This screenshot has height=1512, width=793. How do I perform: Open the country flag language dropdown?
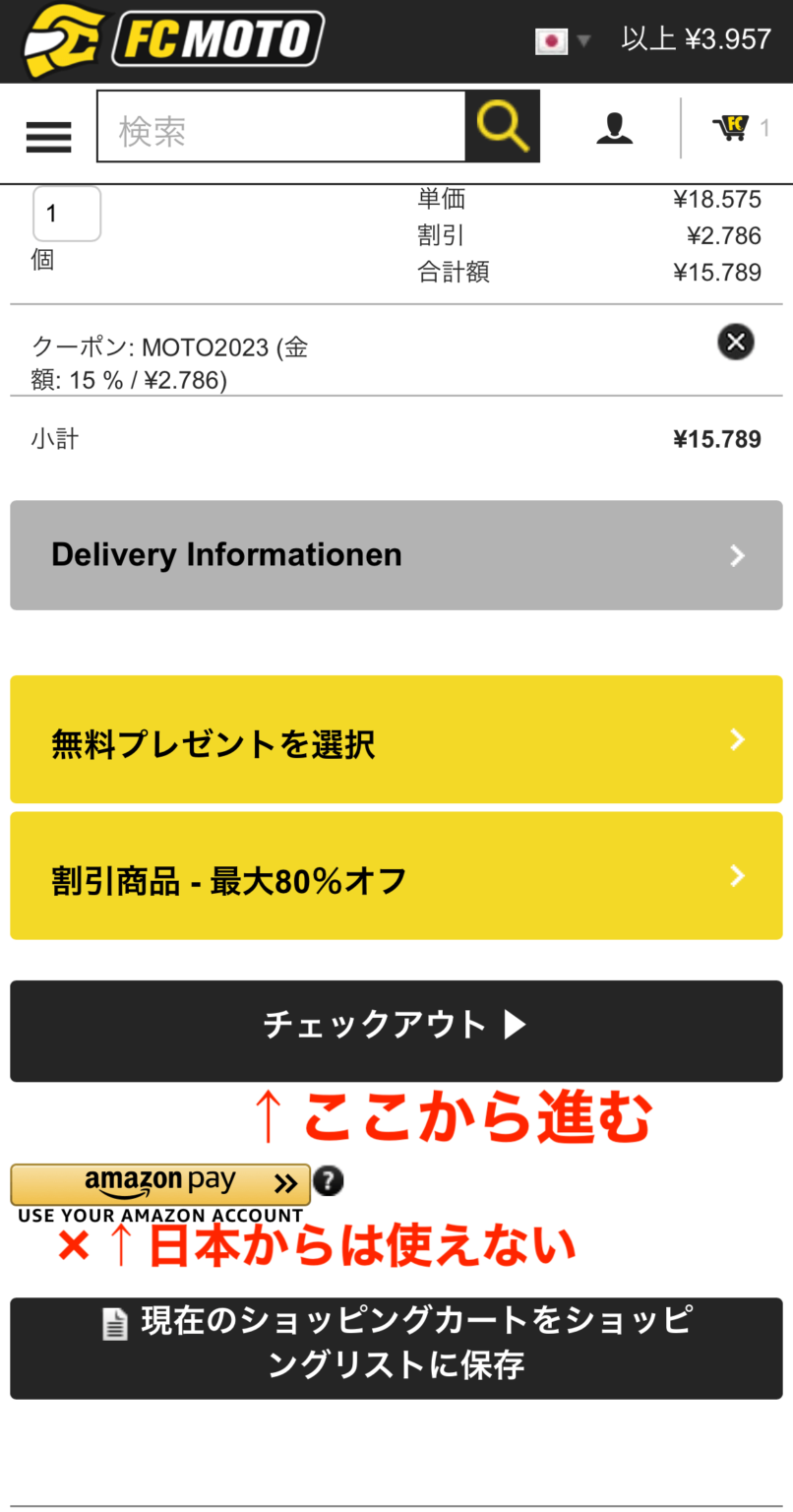tap(557, 40)
